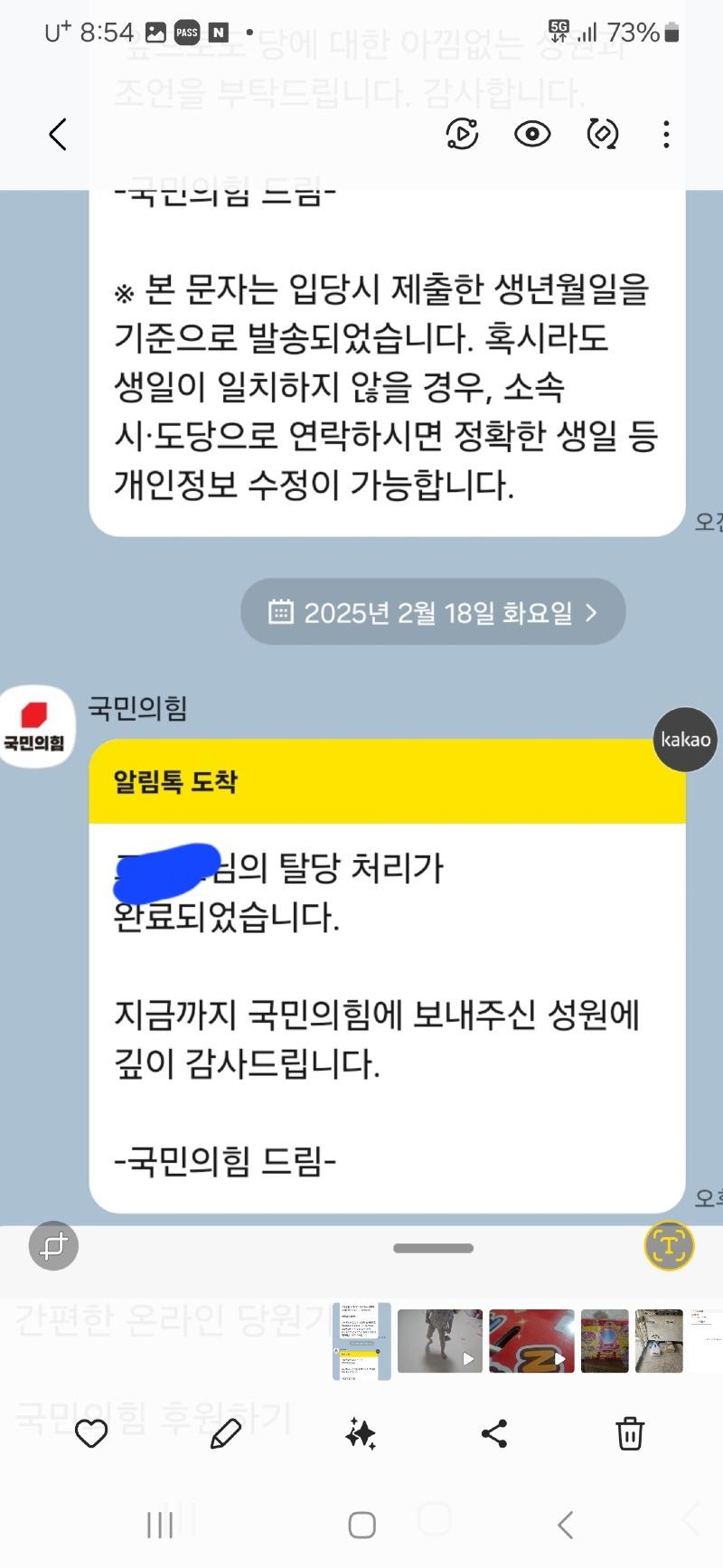Mark this image as favorite
Screen dimensions: 723x1568
[91, 1433]
